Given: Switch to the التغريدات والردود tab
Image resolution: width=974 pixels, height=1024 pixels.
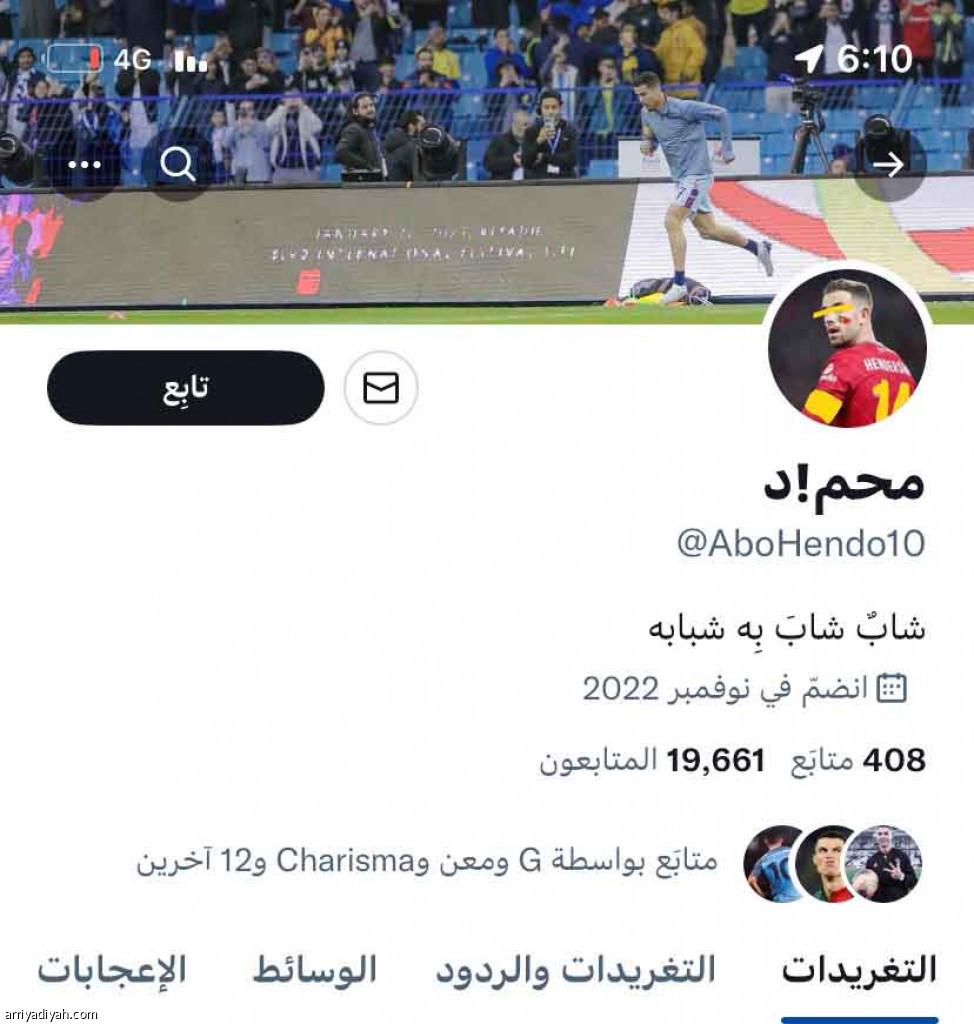Looking at the screenshot, I should [575, 969].
